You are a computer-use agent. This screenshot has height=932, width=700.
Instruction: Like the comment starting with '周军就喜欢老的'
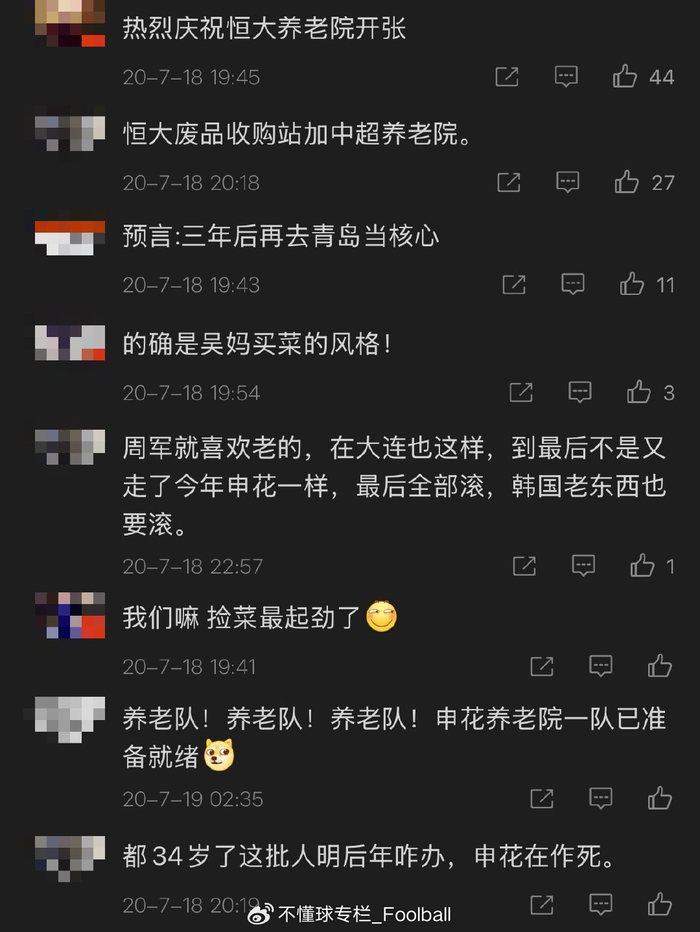pyautogui.click(x=642, y=566)
